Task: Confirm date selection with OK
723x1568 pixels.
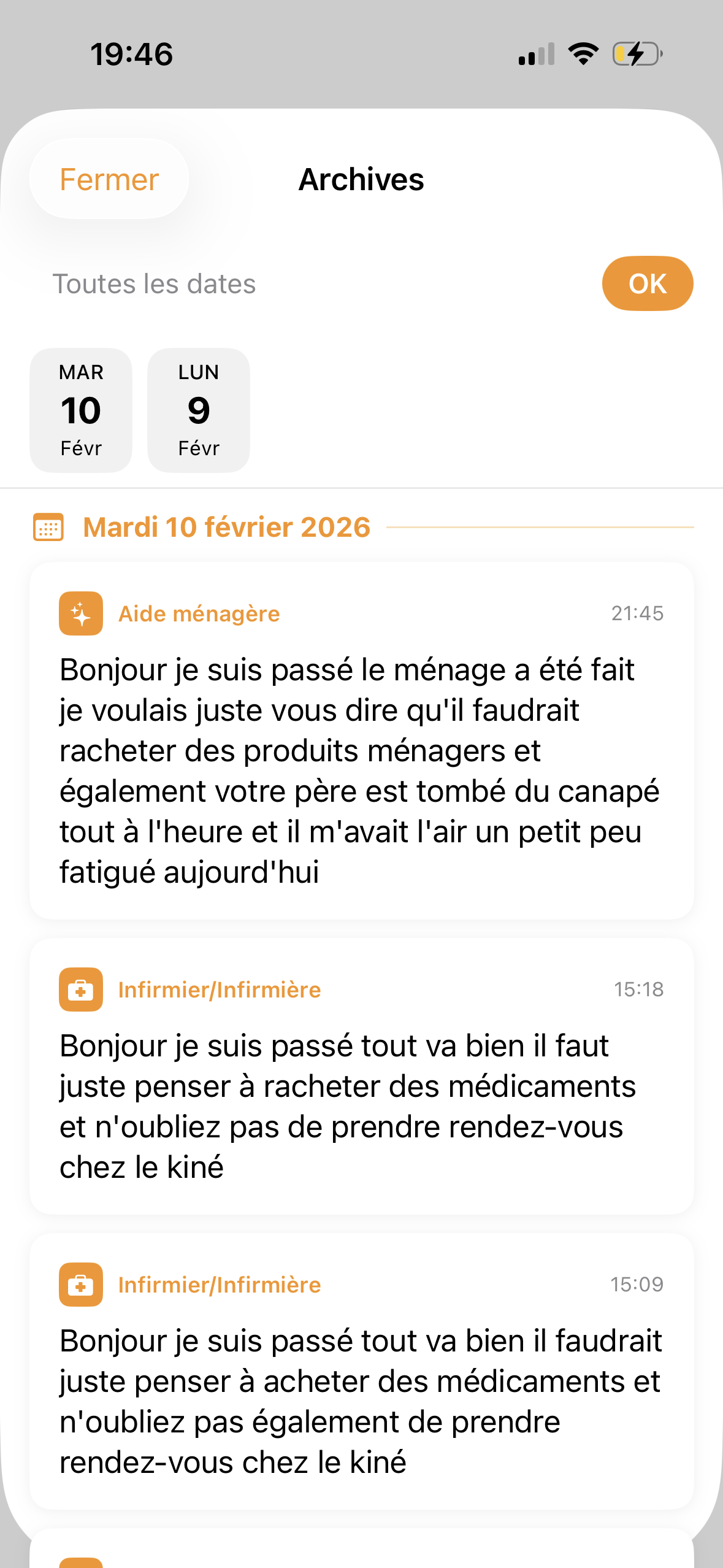Action: (x=647, y=283)
